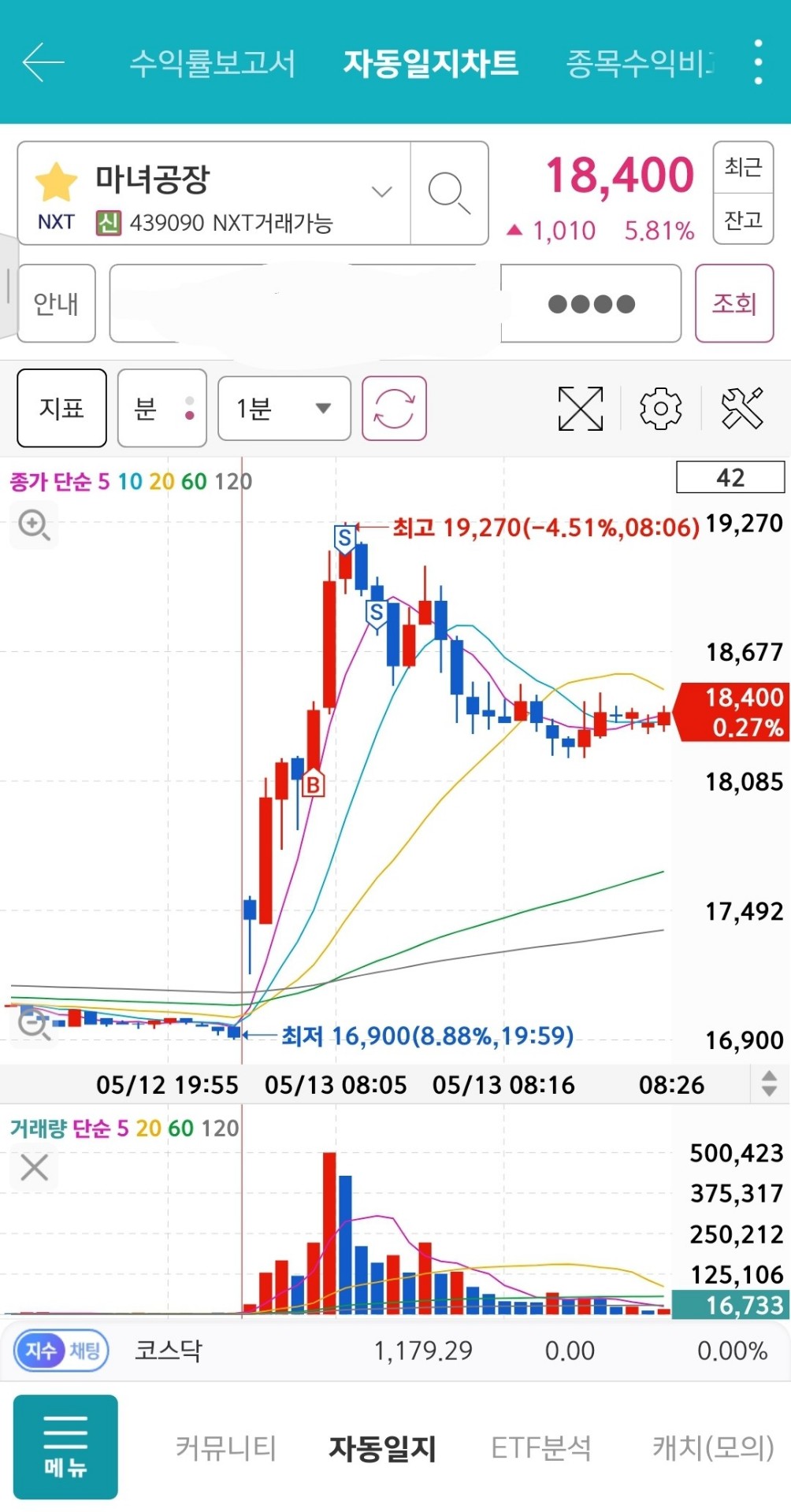Open the chart tools icon
The width and height of the screenshot is (791, 1512).
coord(742,408)
